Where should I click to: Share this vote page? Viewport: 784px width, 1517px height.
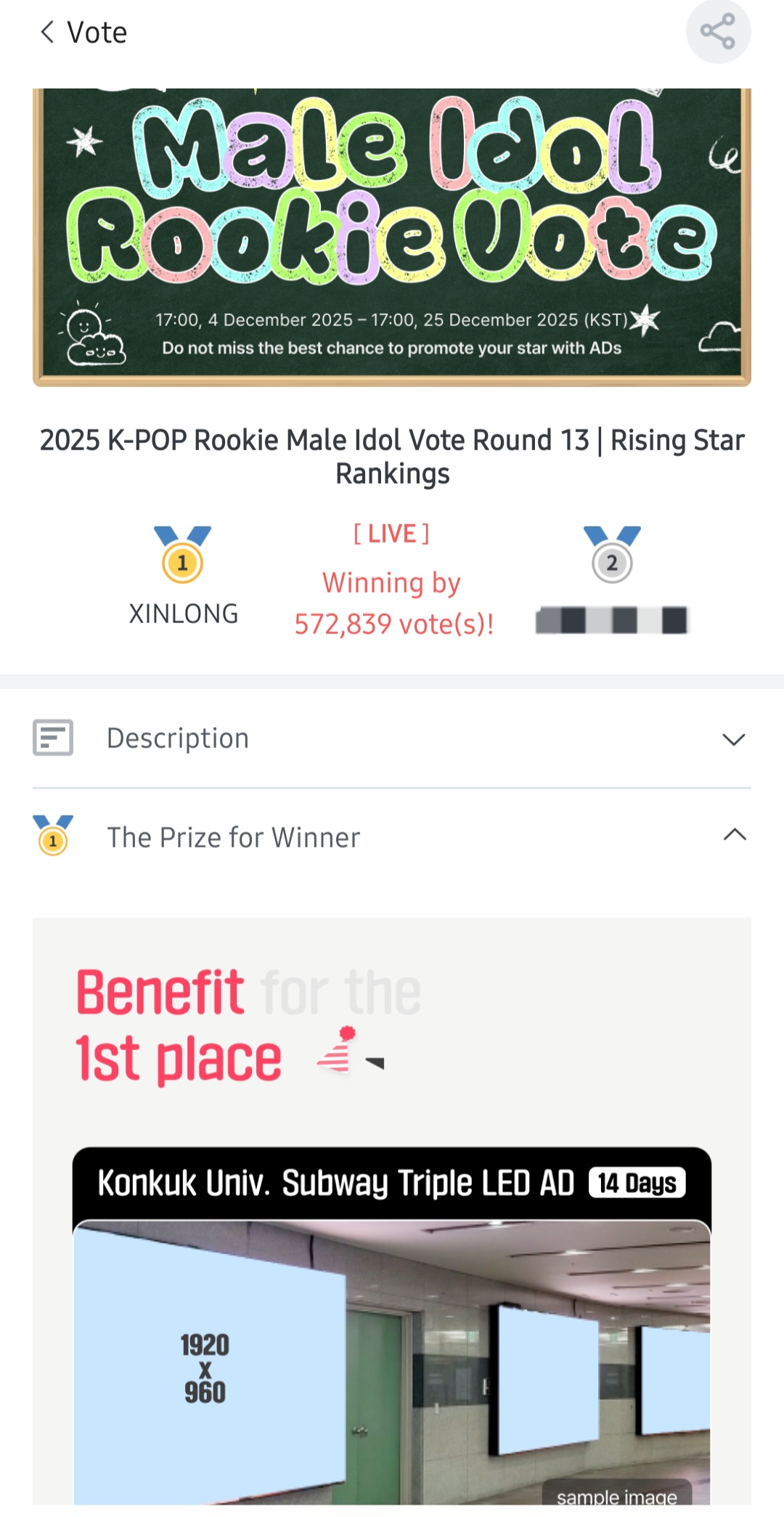tap(717, 32)
